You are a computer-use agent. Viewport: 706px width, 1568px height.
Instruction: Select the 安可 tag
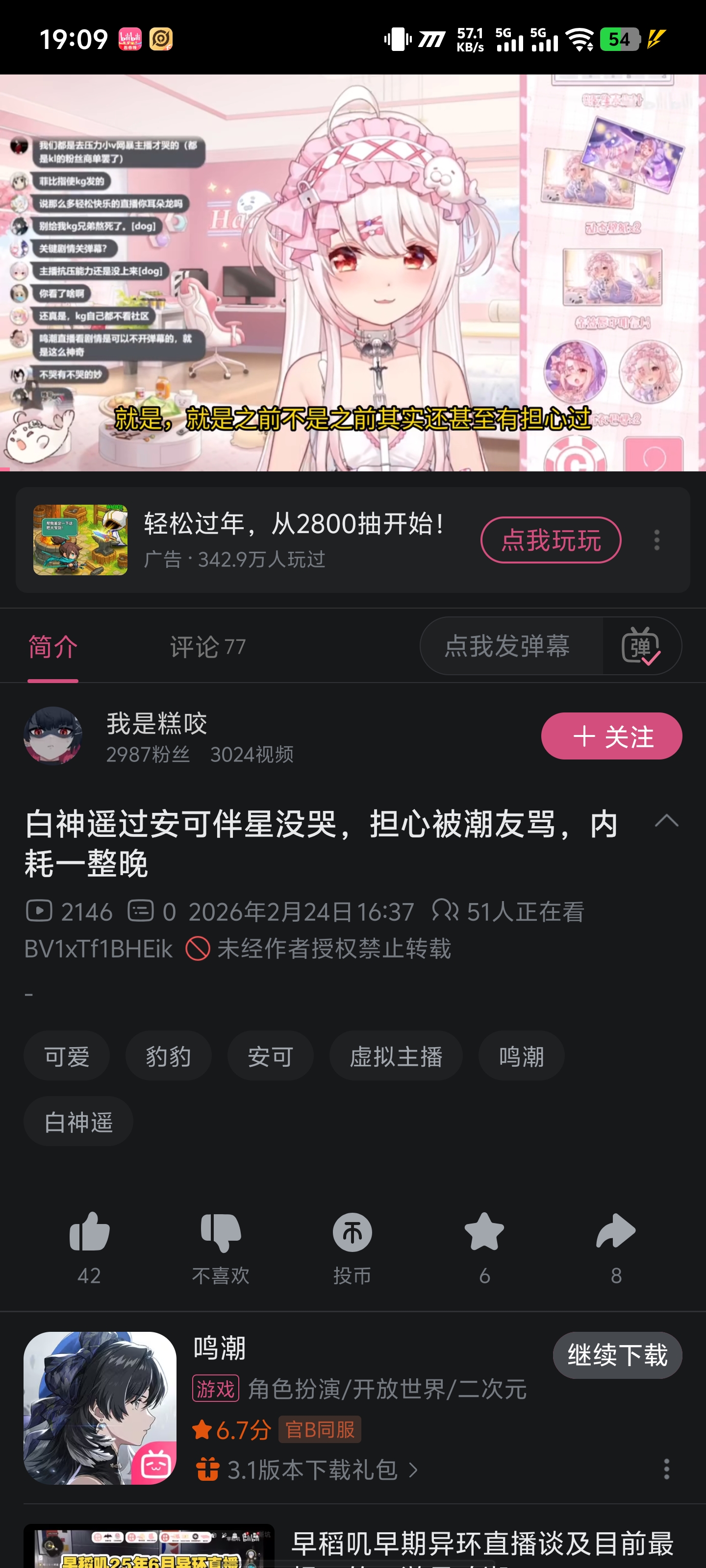271,1056
